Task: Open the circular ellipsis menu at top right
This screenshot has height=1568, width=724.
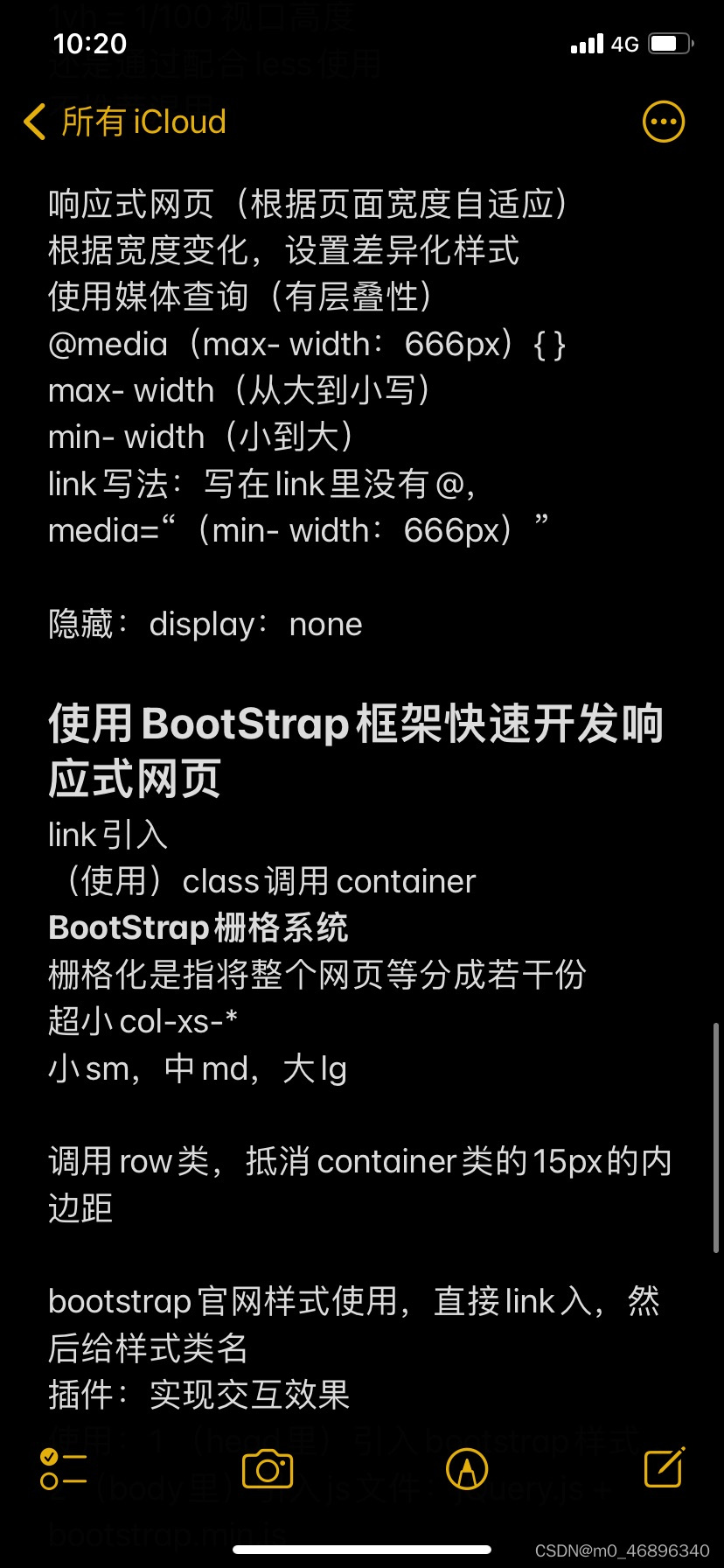Action: click(663, 122)
